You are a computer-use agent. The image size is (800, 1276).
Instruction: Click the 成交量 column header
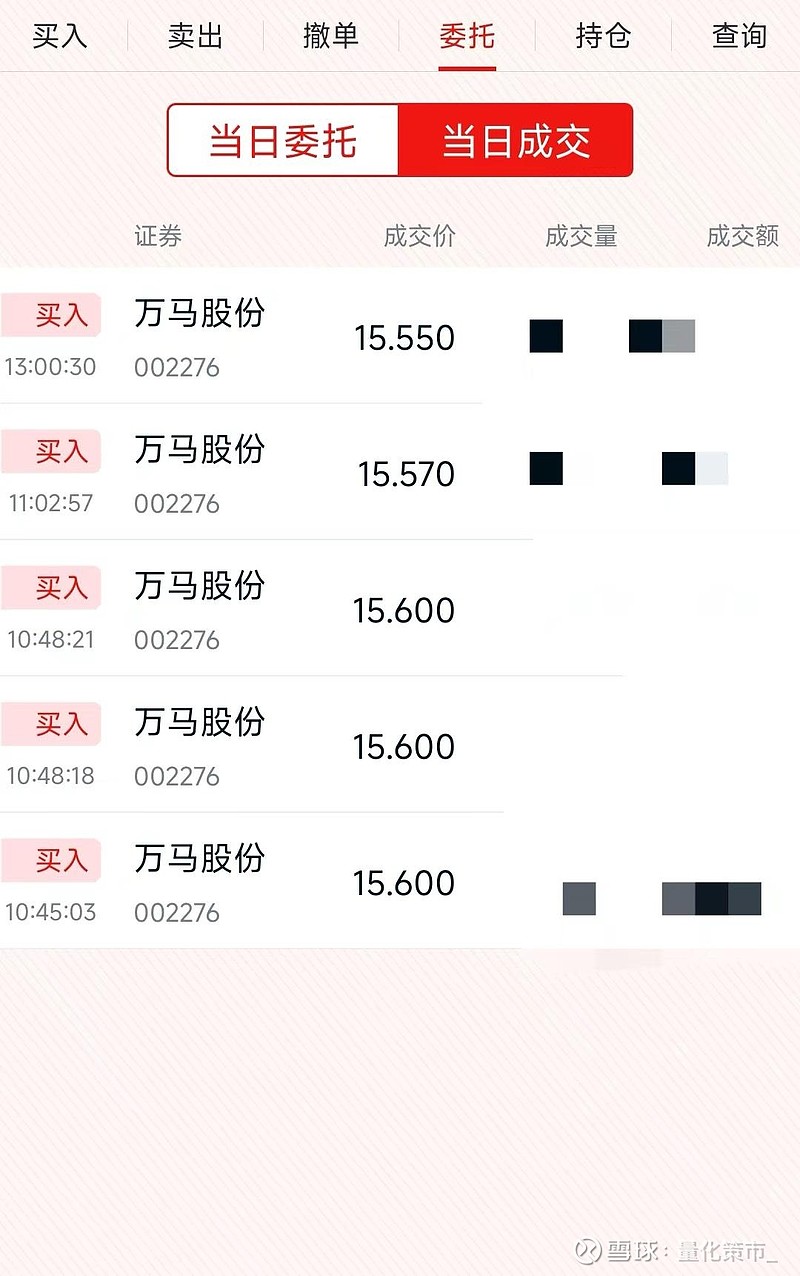click(580, 237)
